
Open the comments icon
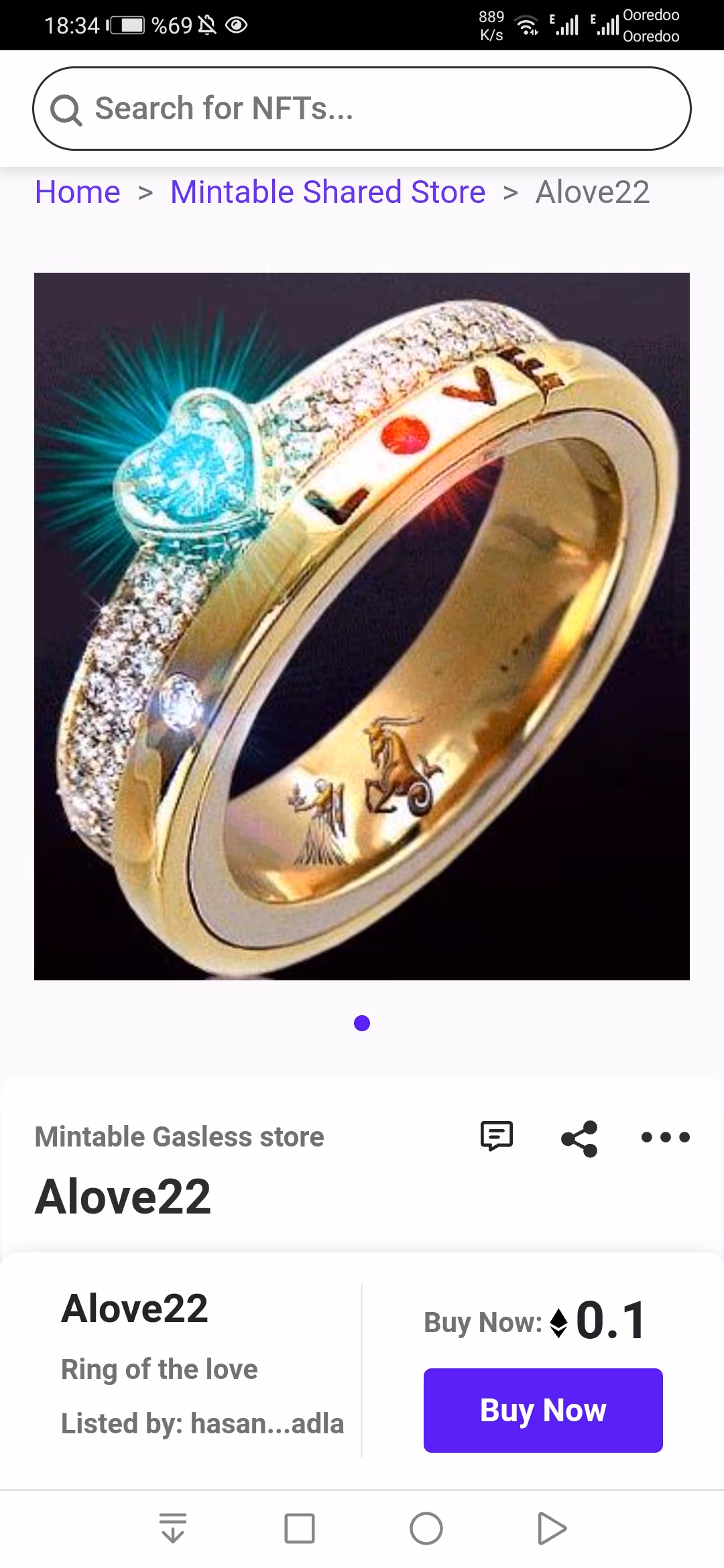(497, 1136)
